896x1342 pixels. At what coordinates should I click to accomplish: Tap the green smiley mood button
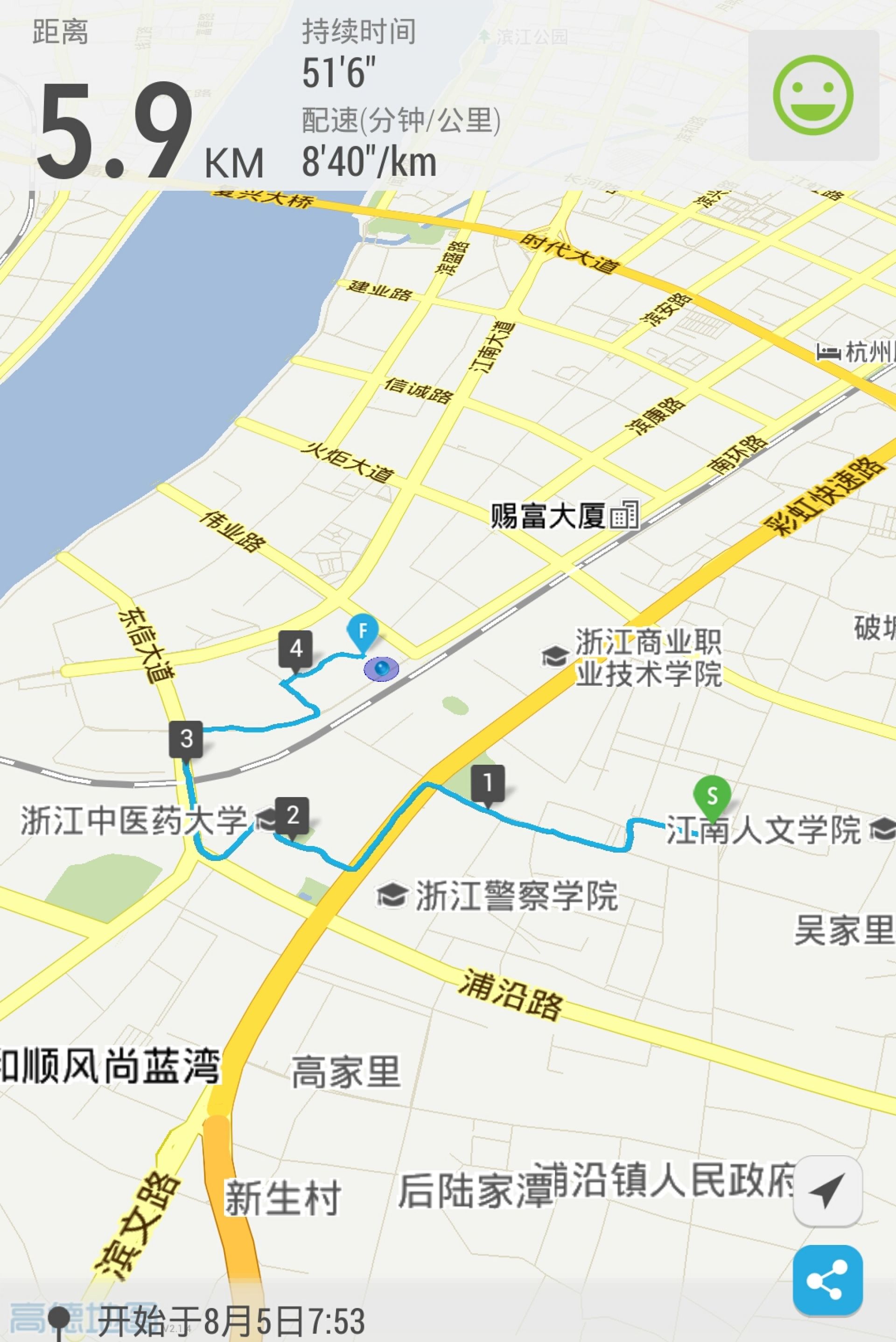tap(813, 95)
